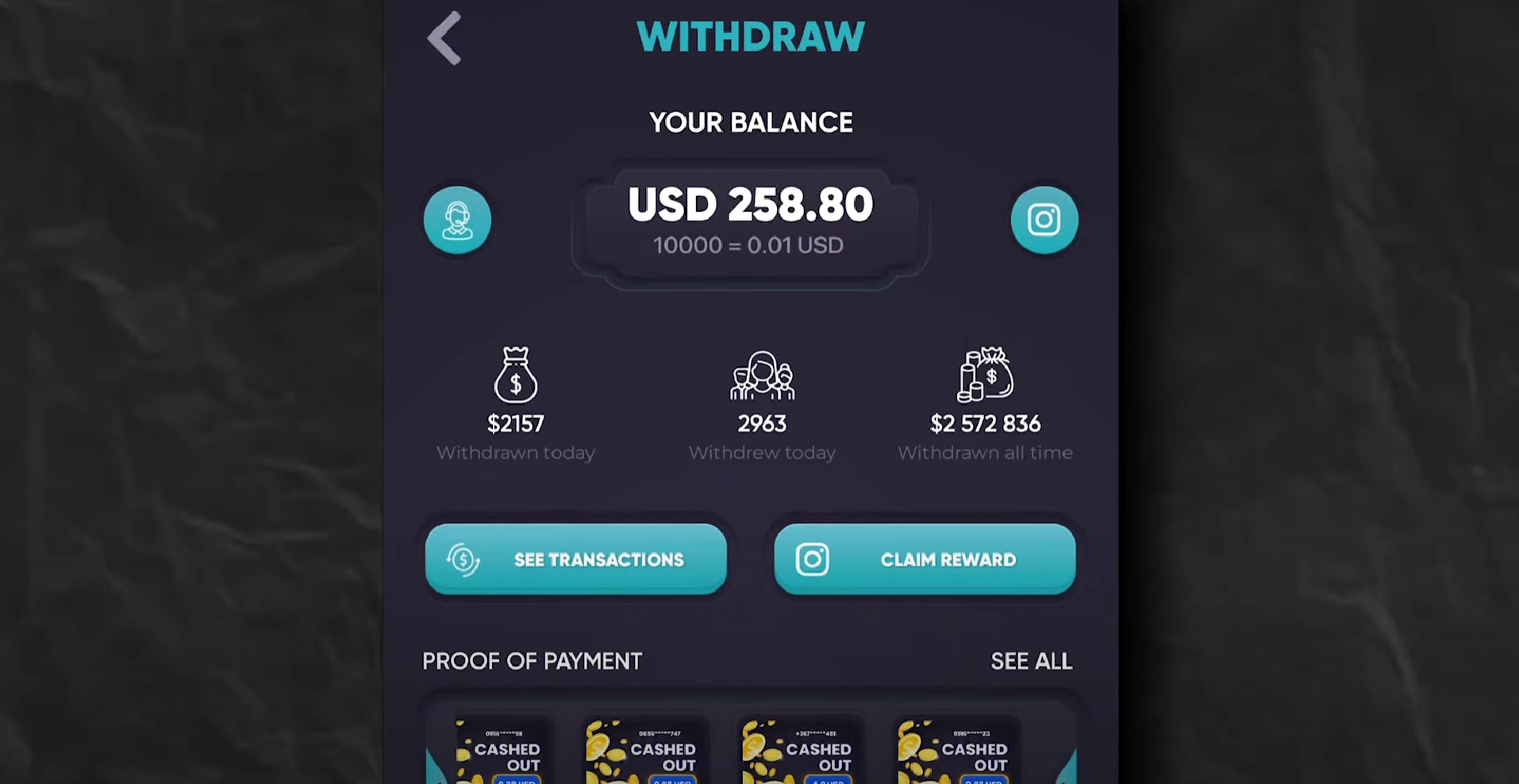This screenshot has width=1519, height=784.
Task: Open cashed out proof ending in 23
Action: pos(957,752)
